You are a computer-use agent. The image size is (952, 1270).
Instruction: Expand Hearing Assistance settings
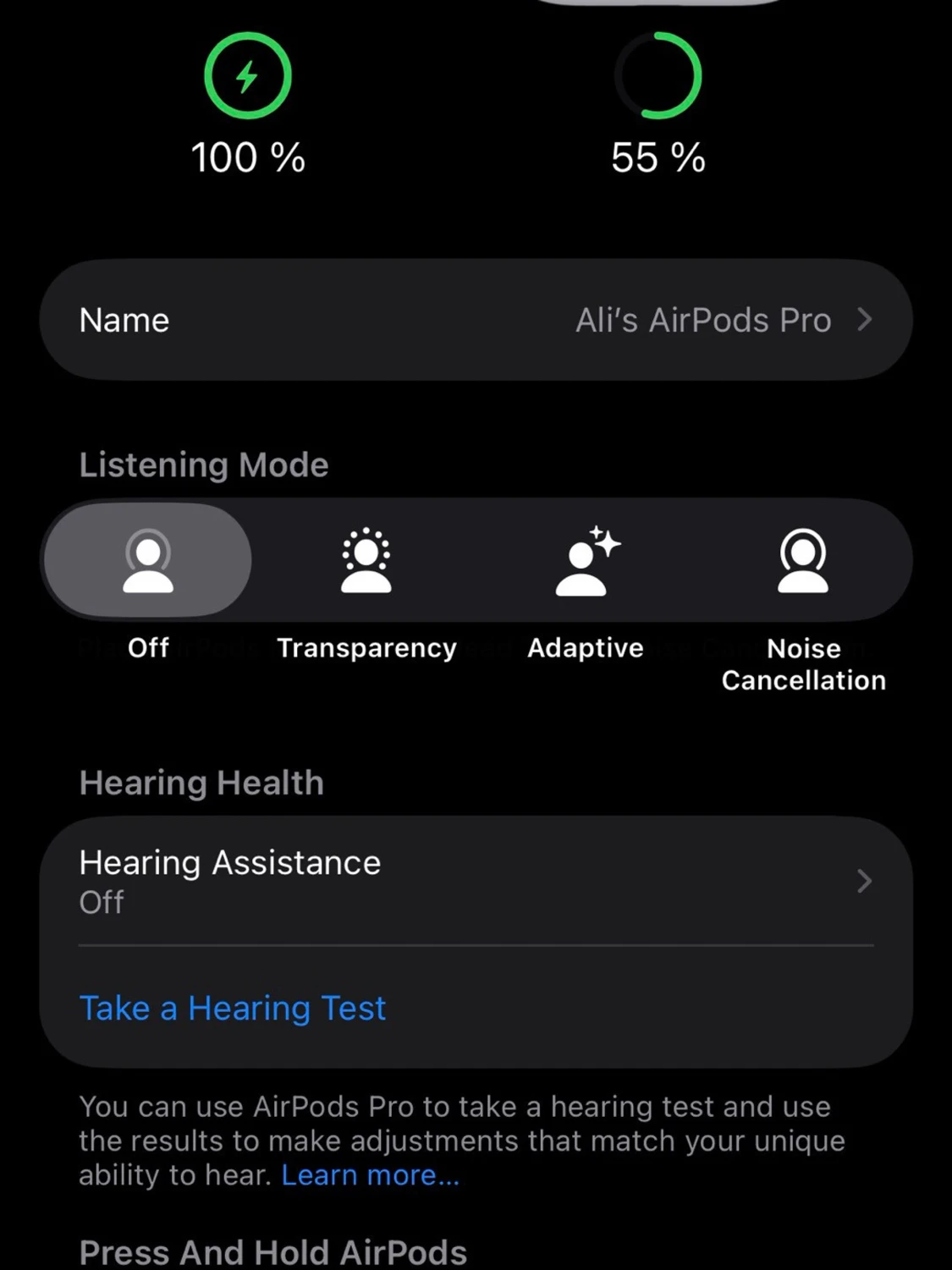tap(864, 882)
